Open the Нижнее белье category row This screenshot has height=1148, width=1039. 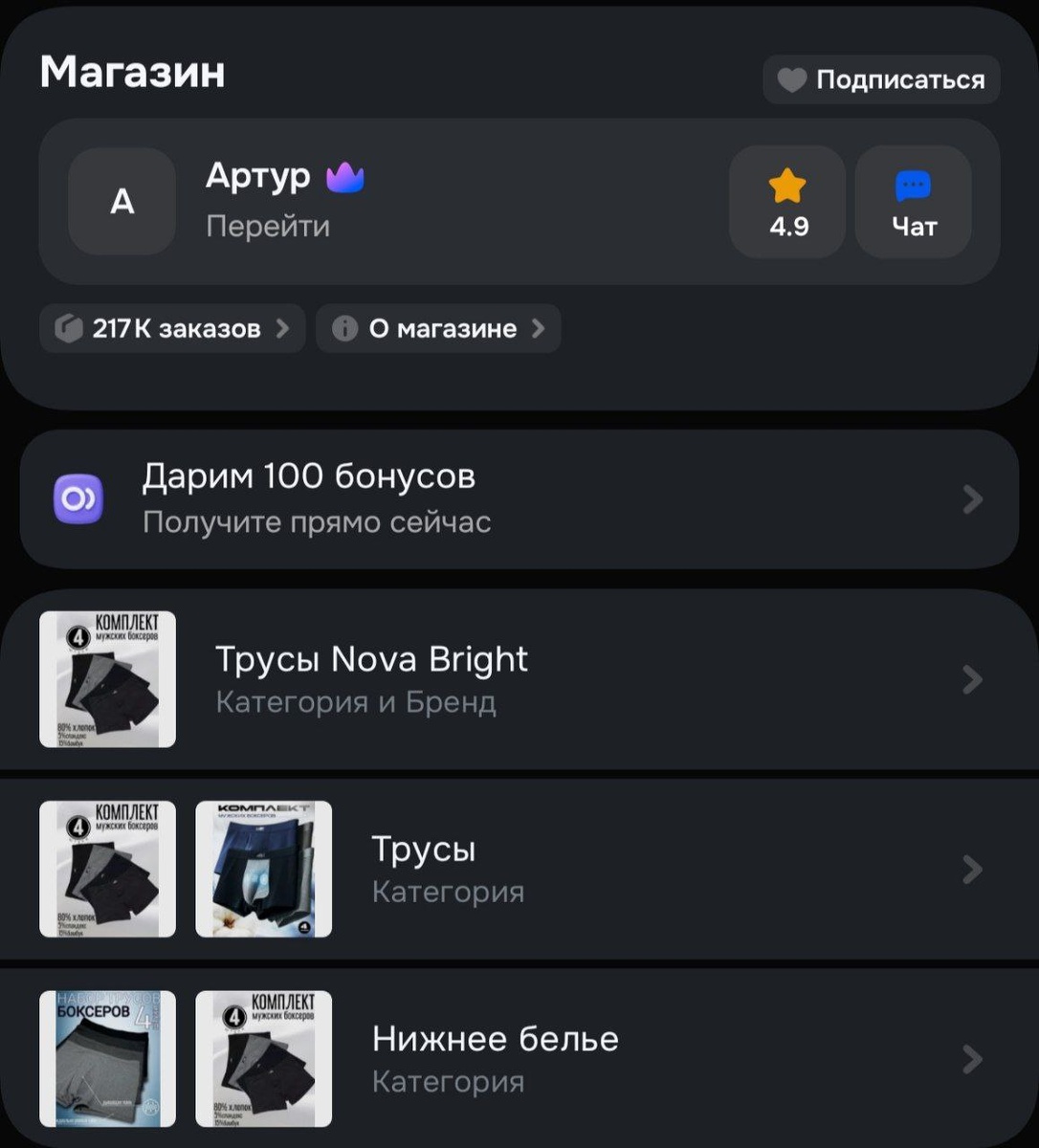(x=495, y=1058)
